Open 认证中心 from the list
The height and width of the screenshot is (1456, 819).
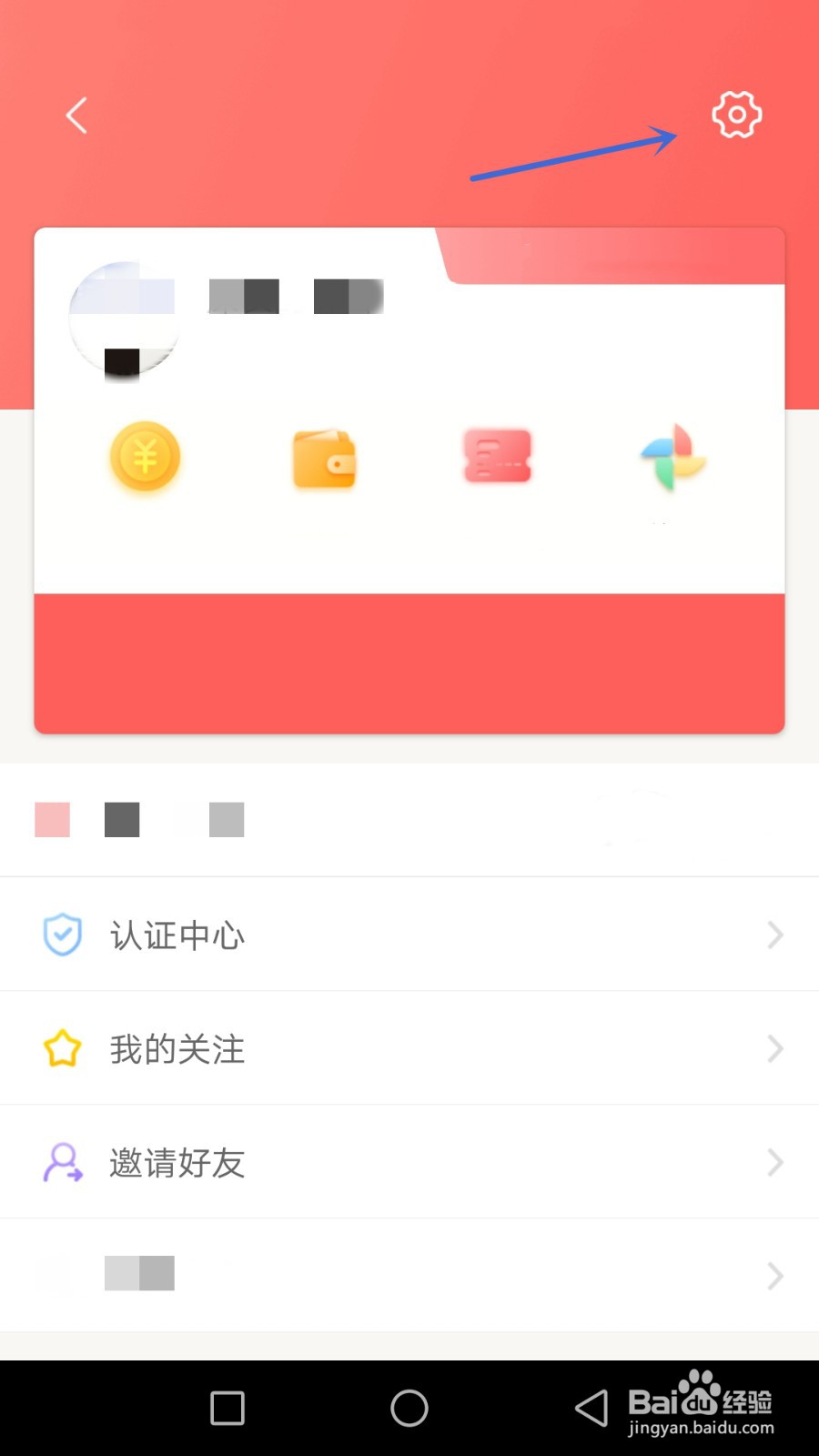click(x=177, y=935)
